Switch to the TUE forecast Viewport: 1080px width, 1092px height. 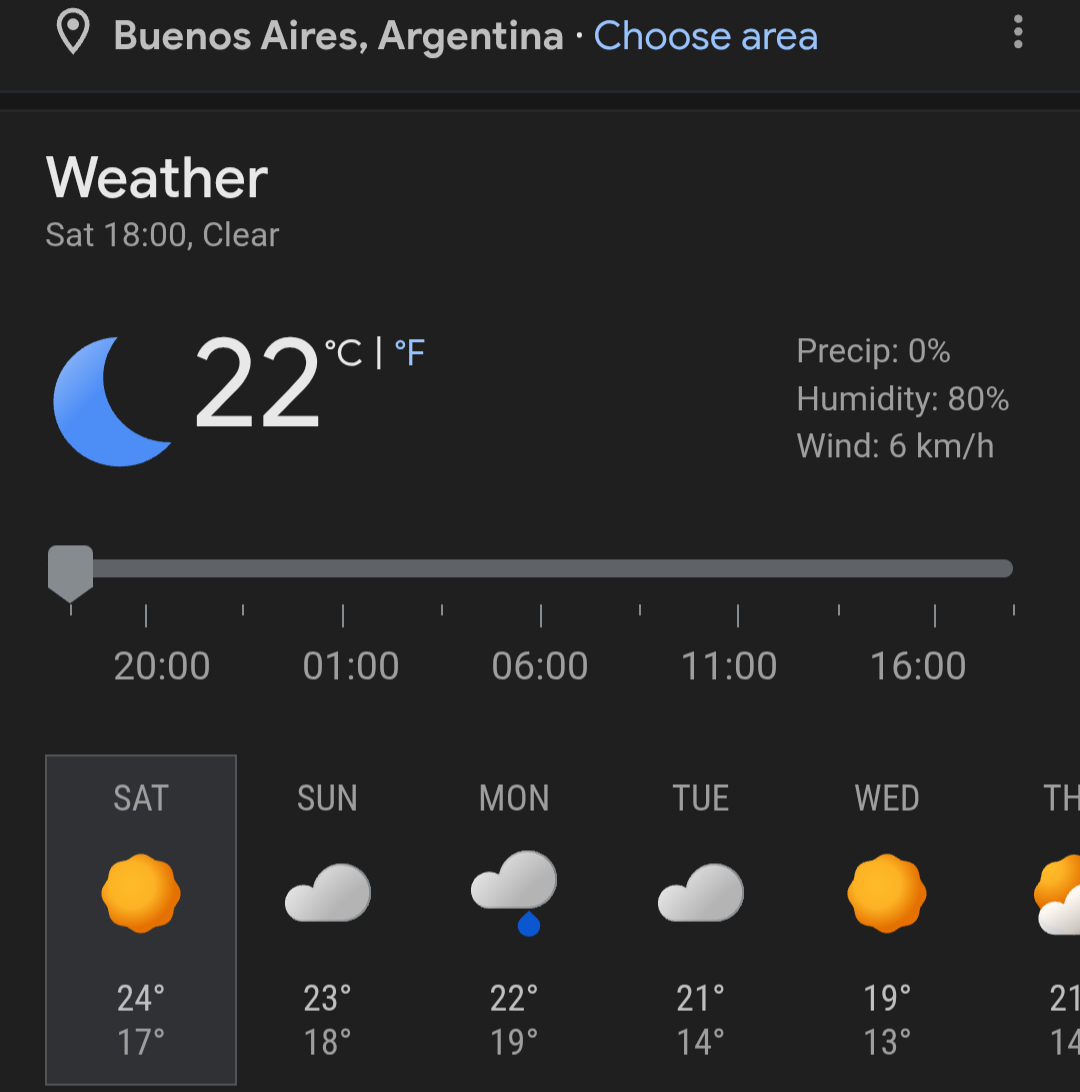pos(700,919)
